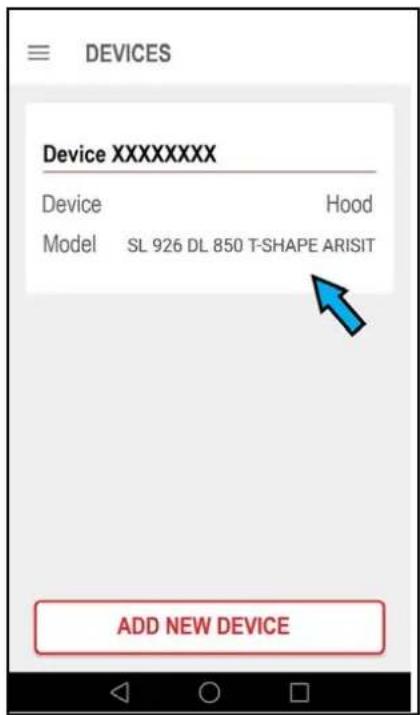
Task: Open the hamburger drawer menu
Action: click(39, 54)
